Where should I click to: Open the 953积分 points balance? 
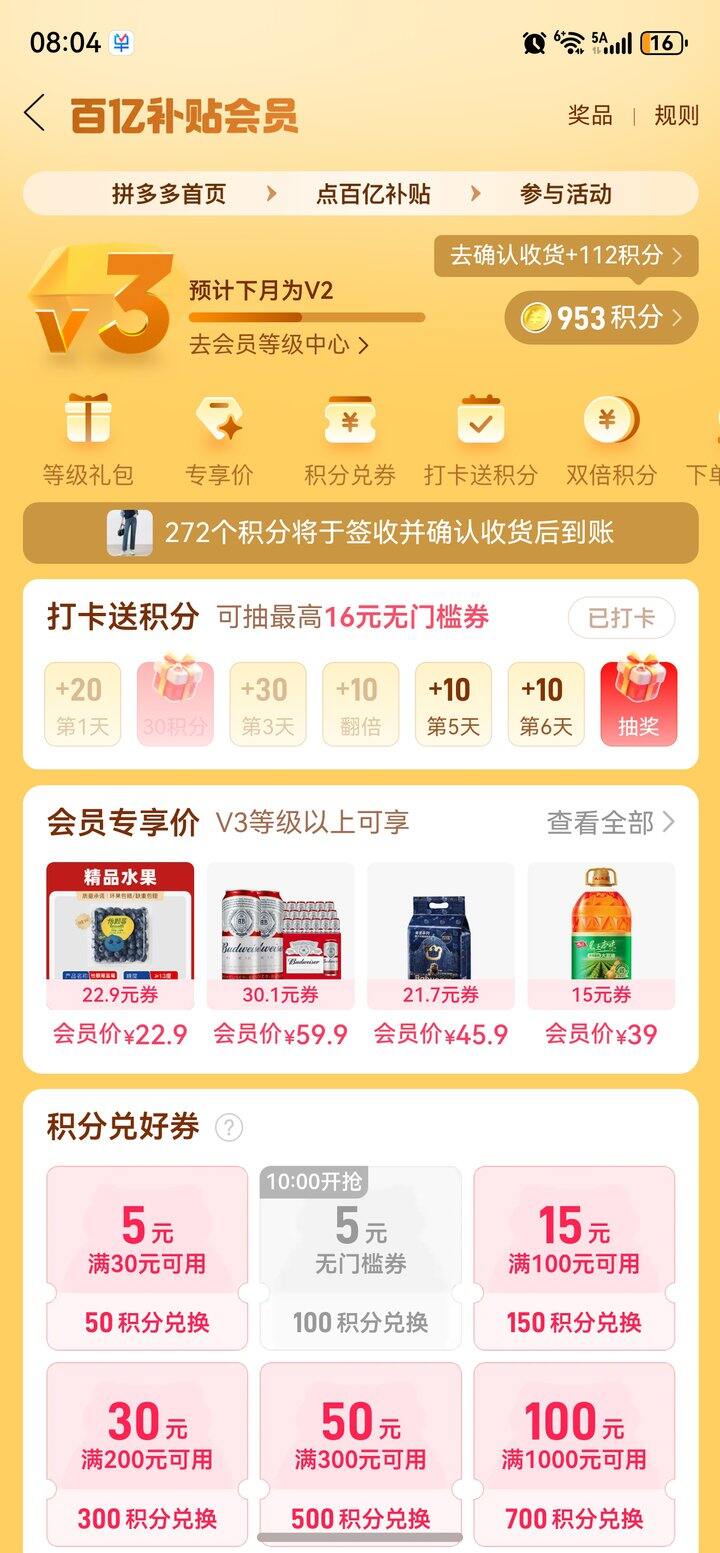tap(601, 318)
